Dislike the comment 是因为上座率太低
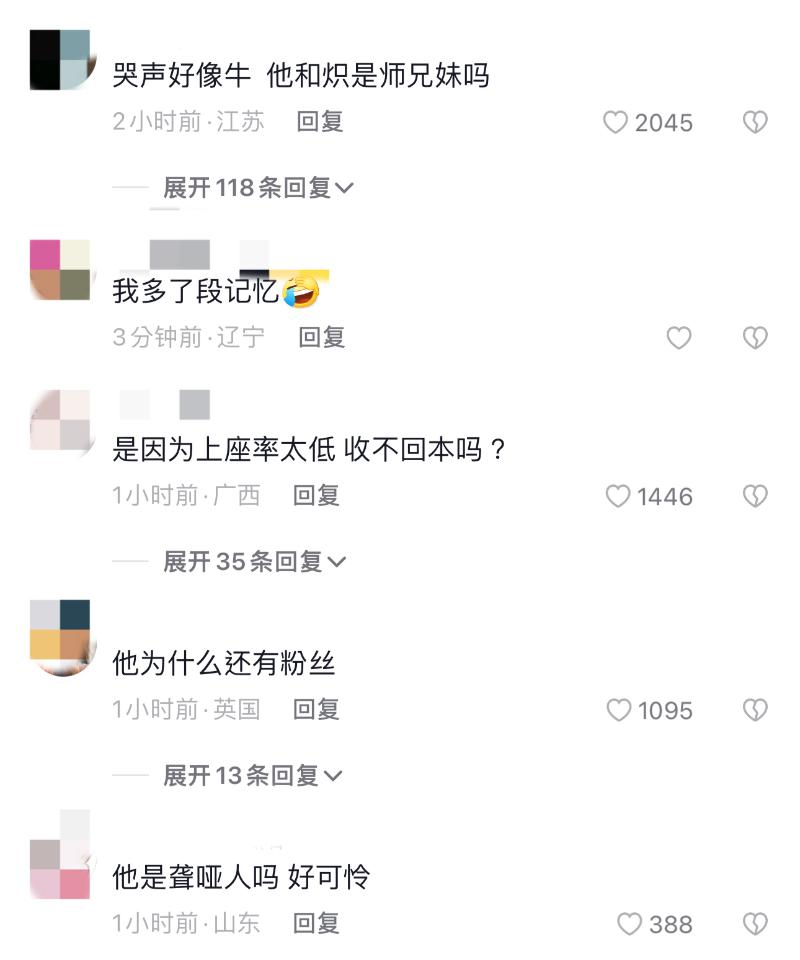The image size is (800, 960). [x=755, y=496]
